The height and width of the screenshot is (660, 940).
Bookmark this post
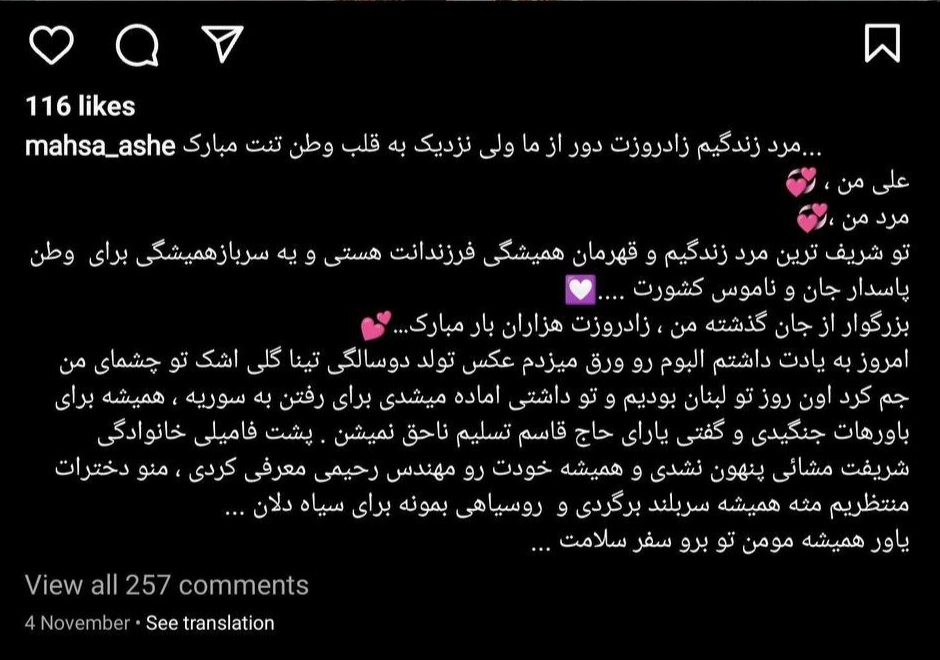tap(882, 42)
